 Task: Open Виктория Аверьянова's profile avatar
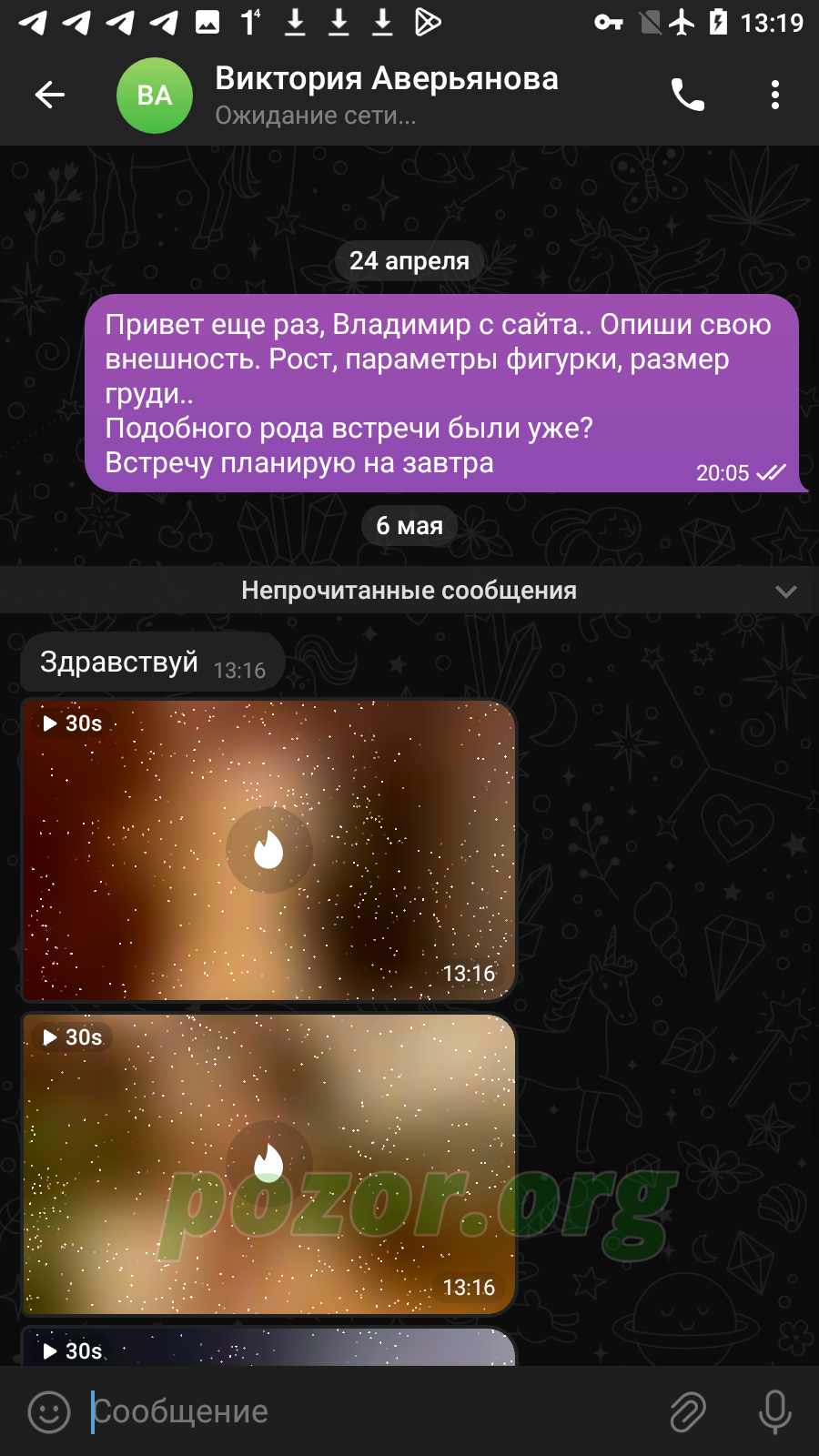155,96
